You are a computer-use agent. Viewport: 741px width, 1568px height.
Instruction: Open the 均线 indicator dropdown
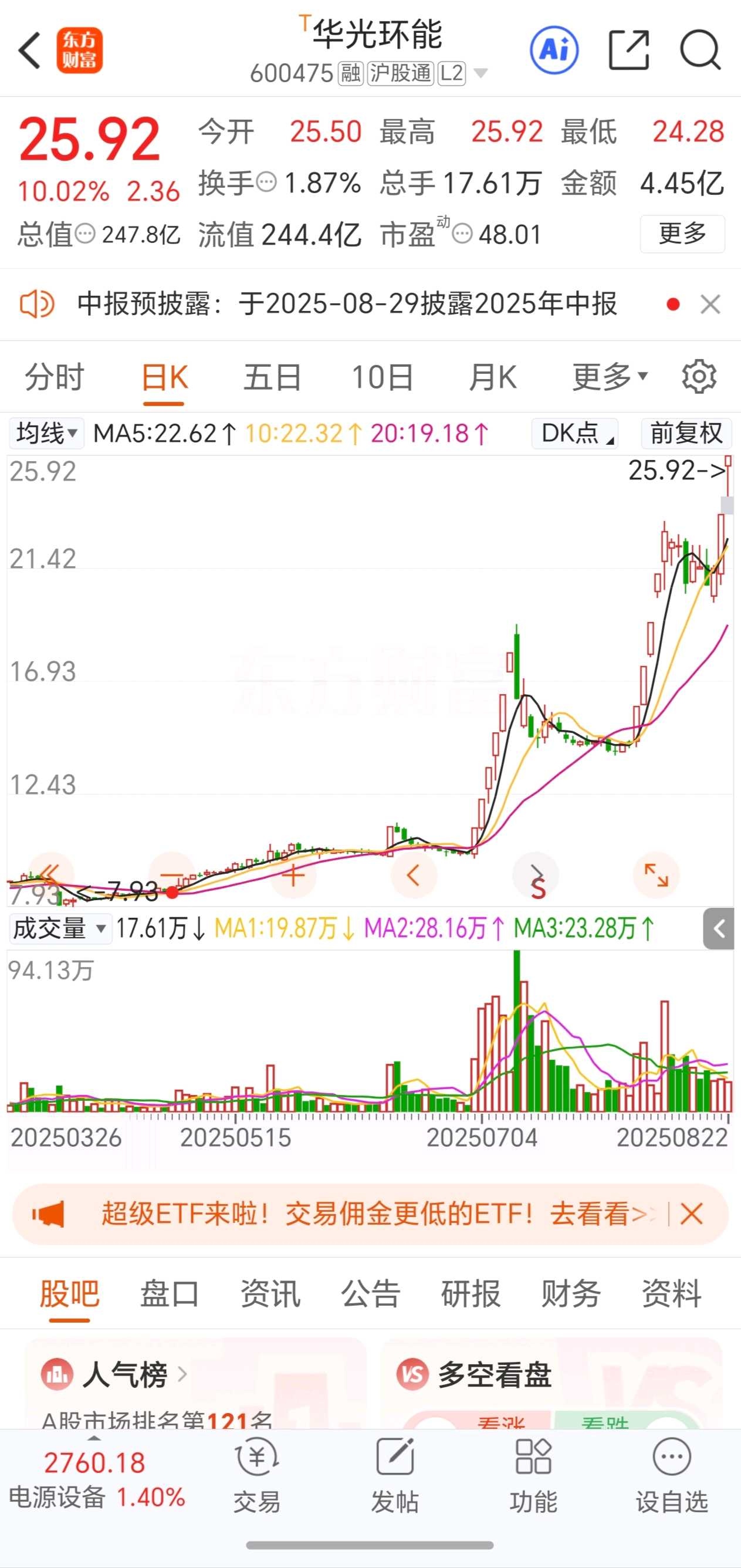47,434
